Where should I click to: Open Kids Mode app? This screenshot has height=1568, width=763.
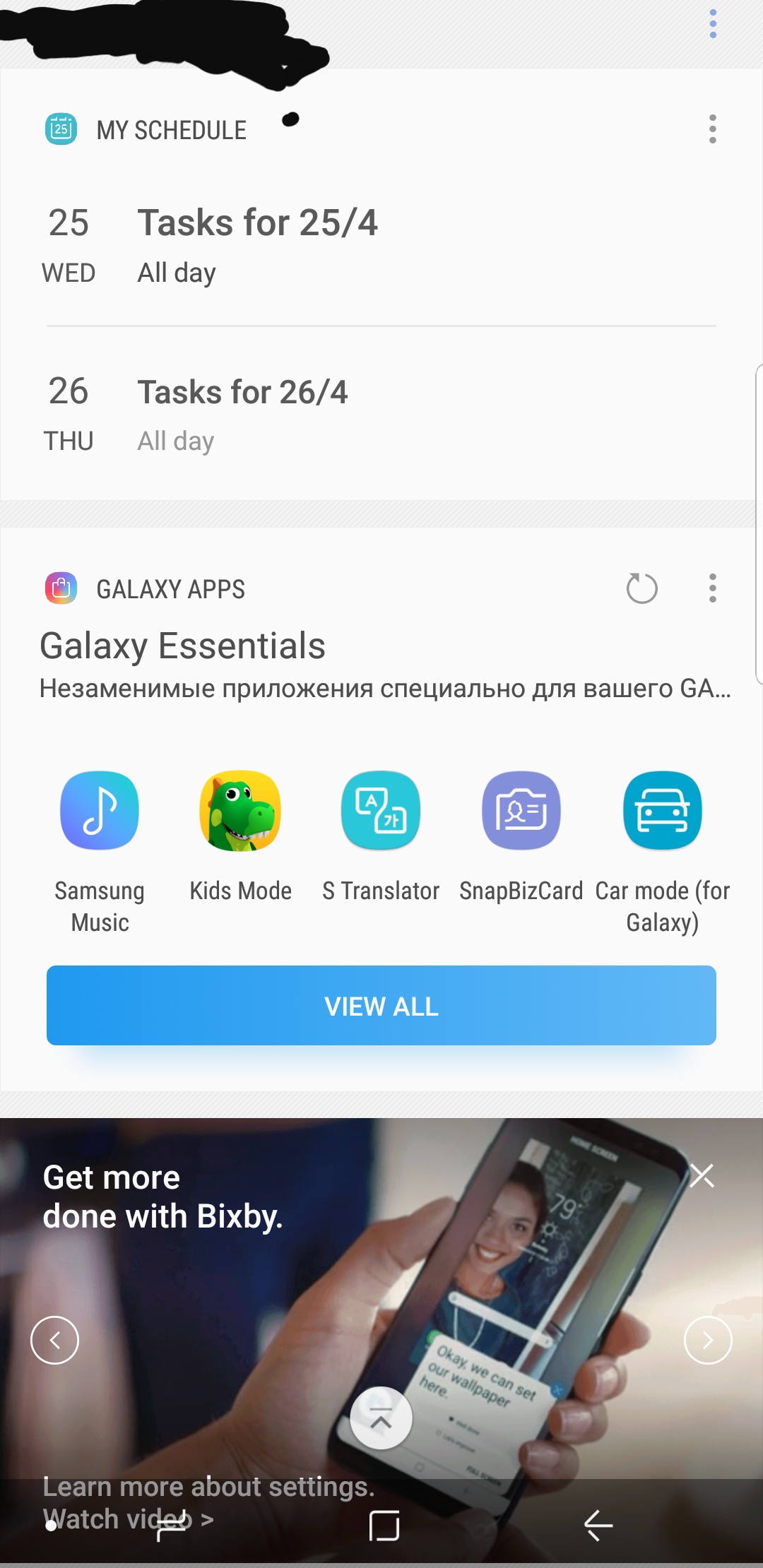[x=240, y=810]
